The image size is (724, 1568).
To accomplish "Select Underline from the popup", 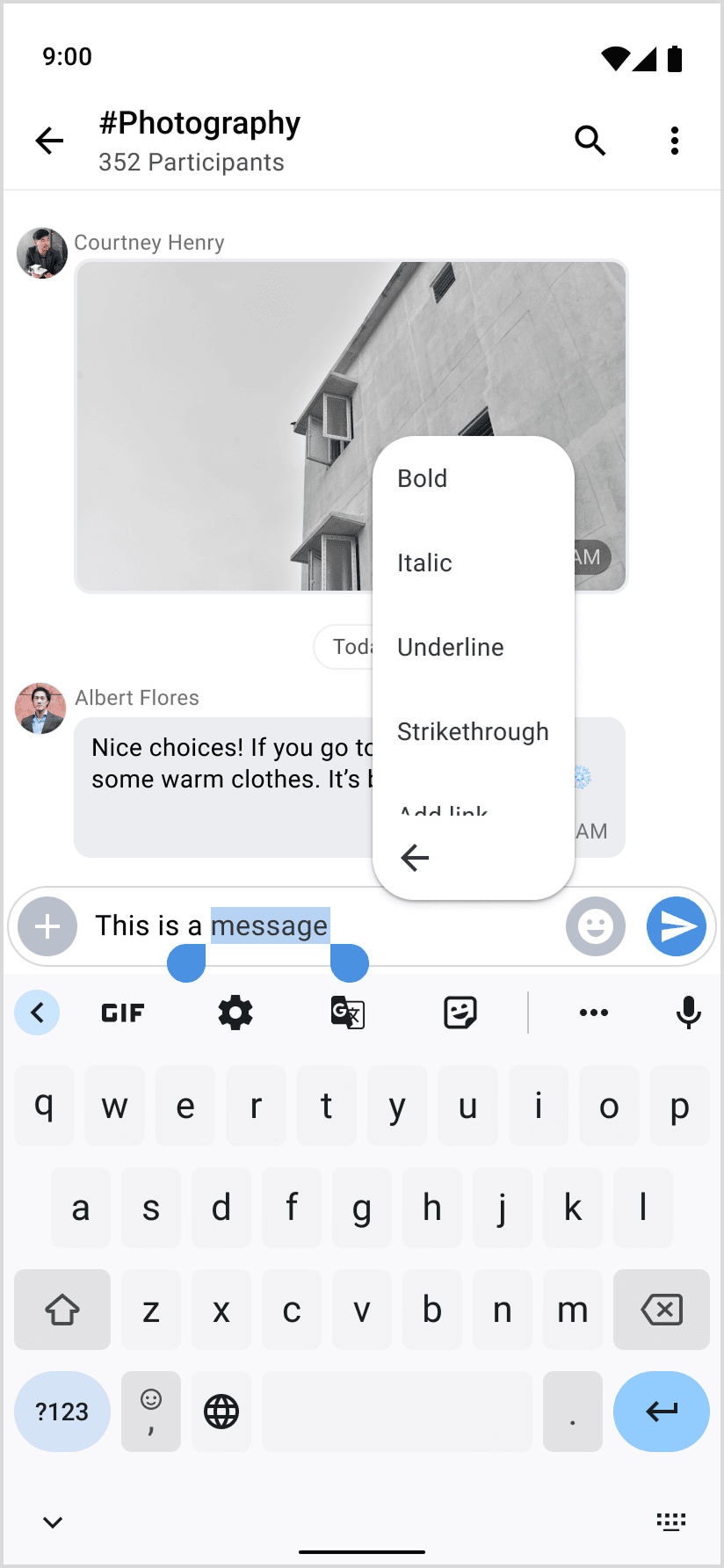I will (x=451, y=647).
